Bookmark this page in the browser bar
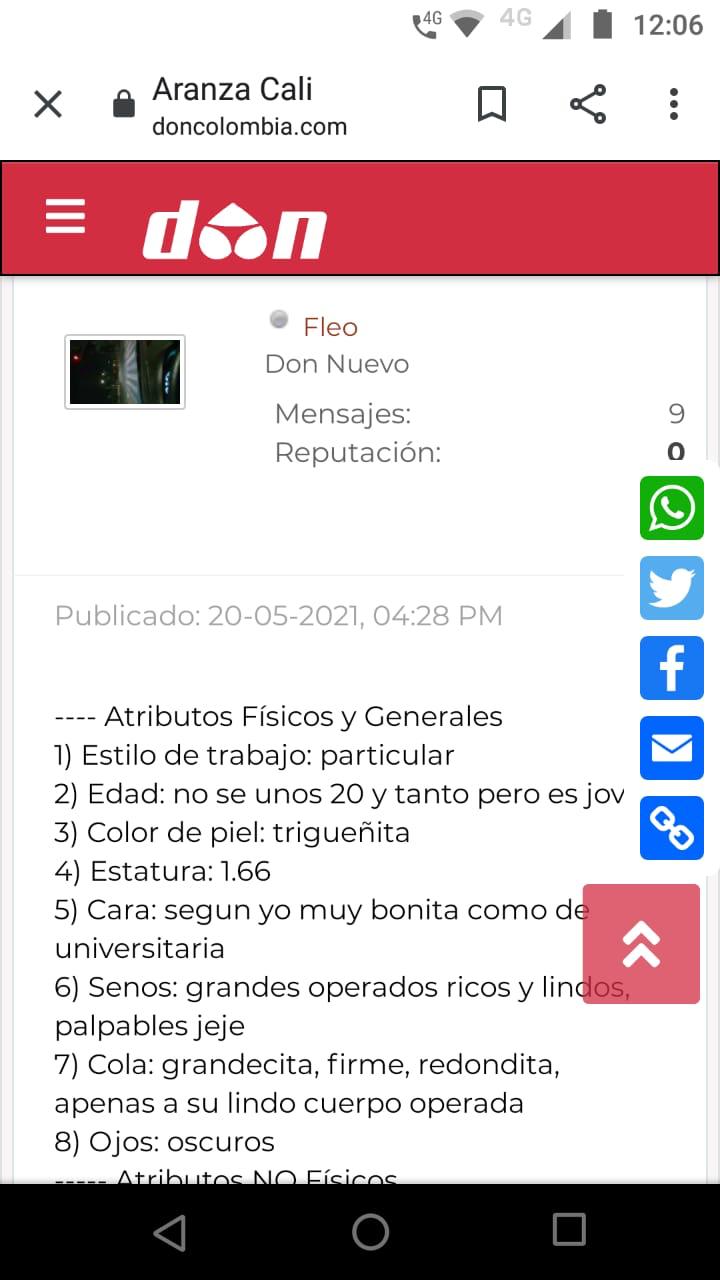Screen dimensions: 720x1280 coord(491,104)
